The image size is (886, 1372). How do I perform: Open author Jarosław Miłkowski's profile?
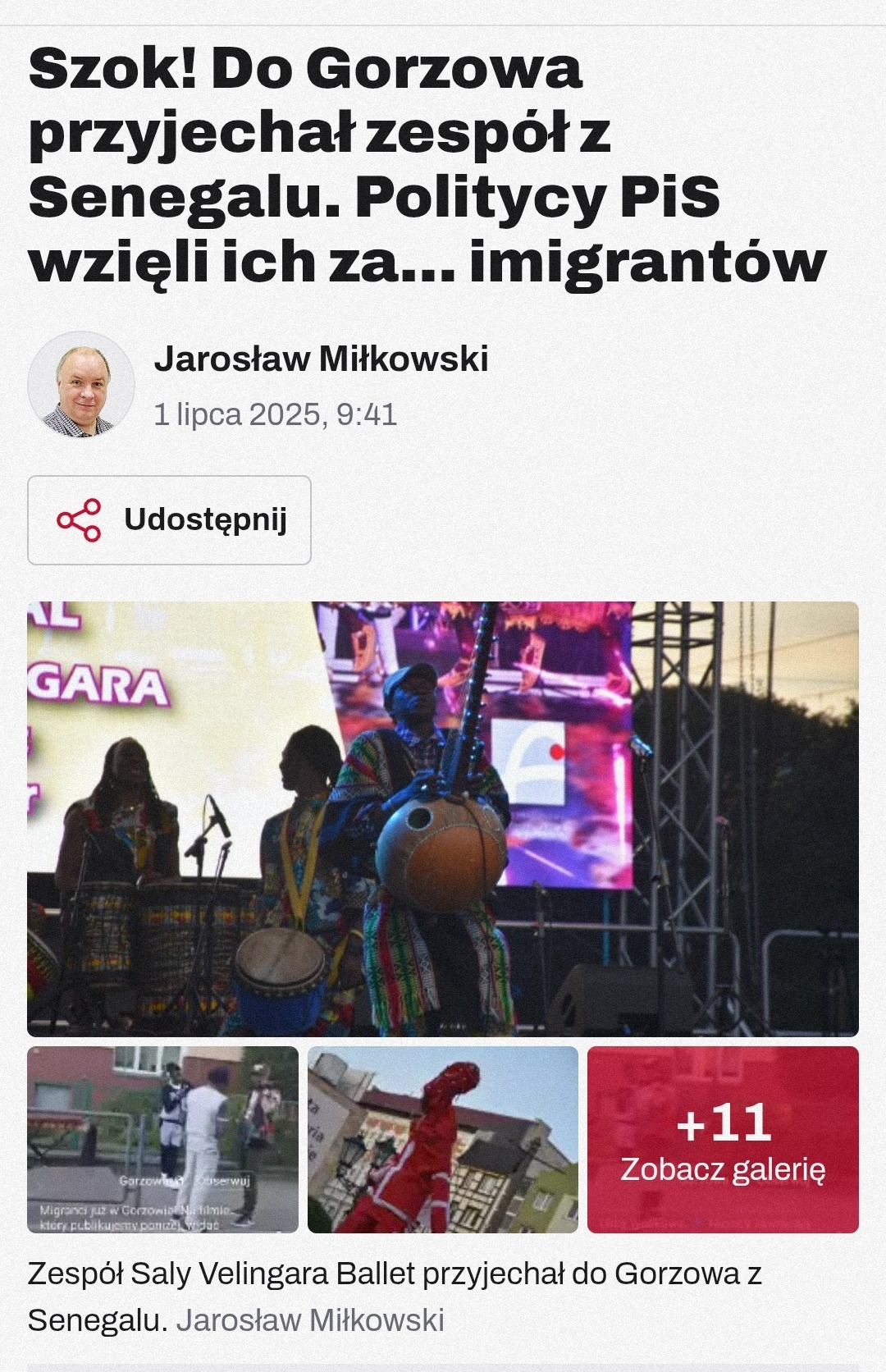click(x=321, y=359)
